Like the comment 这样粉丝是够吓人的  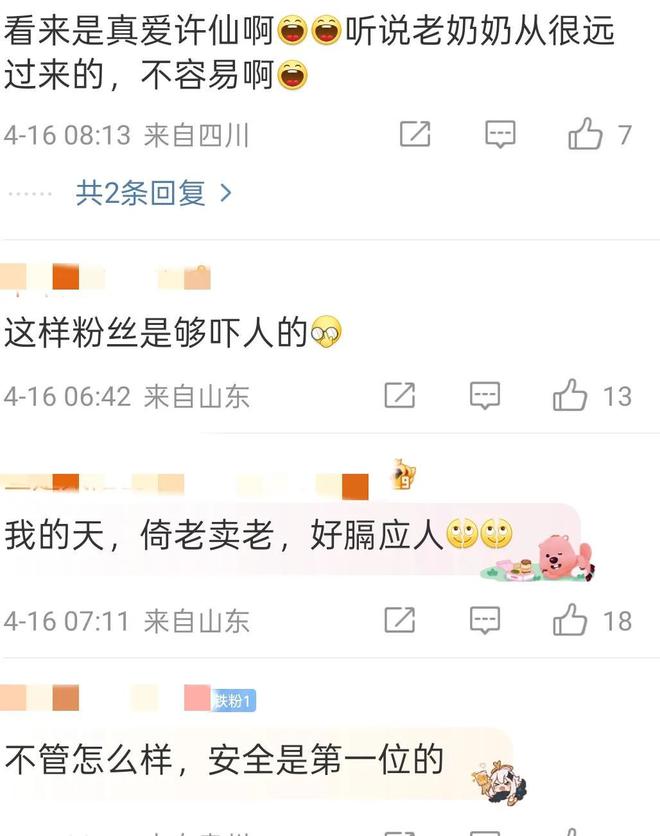[x=571, y=396]
